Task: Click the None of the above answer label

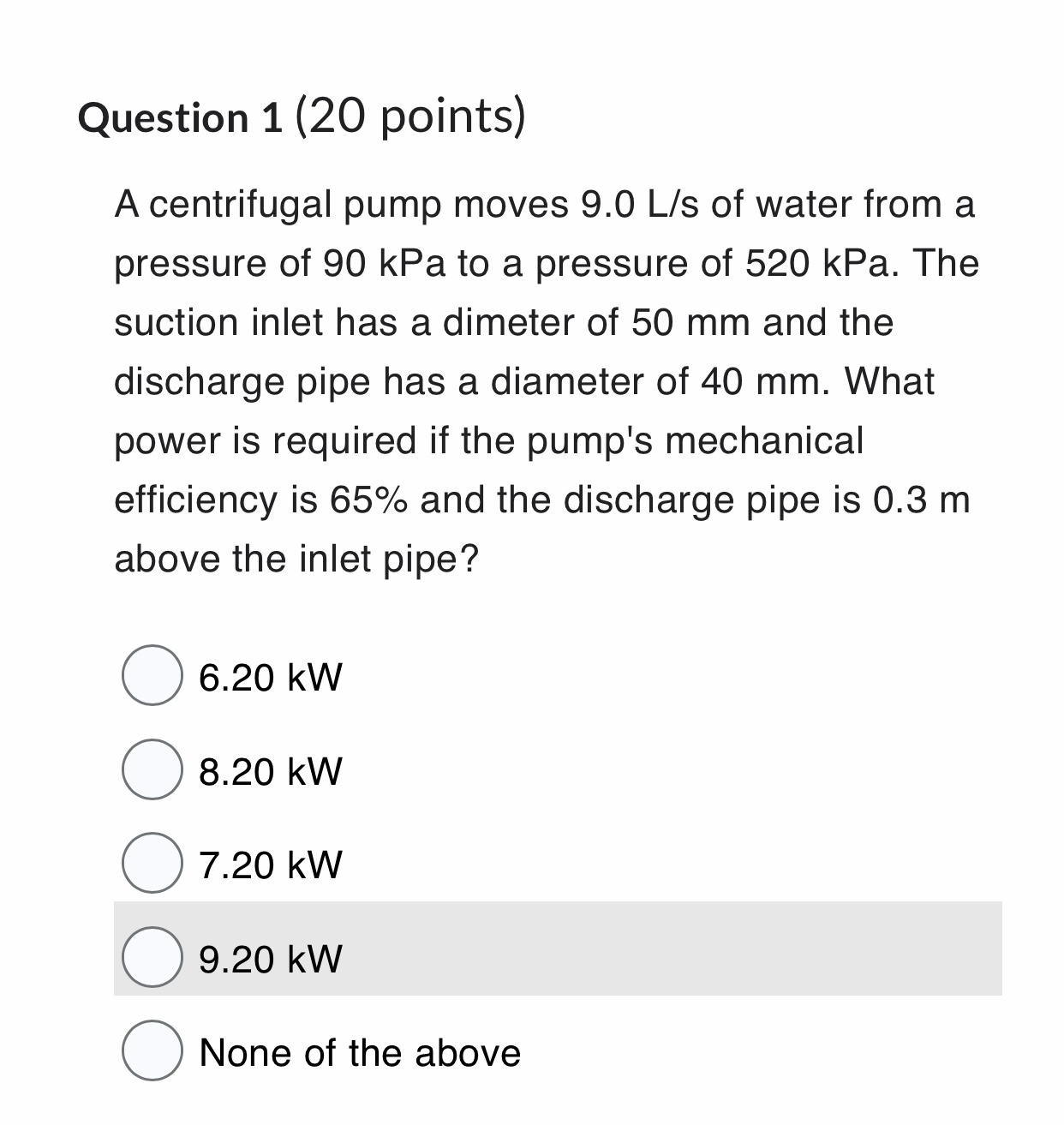Action: (360, 1052)
